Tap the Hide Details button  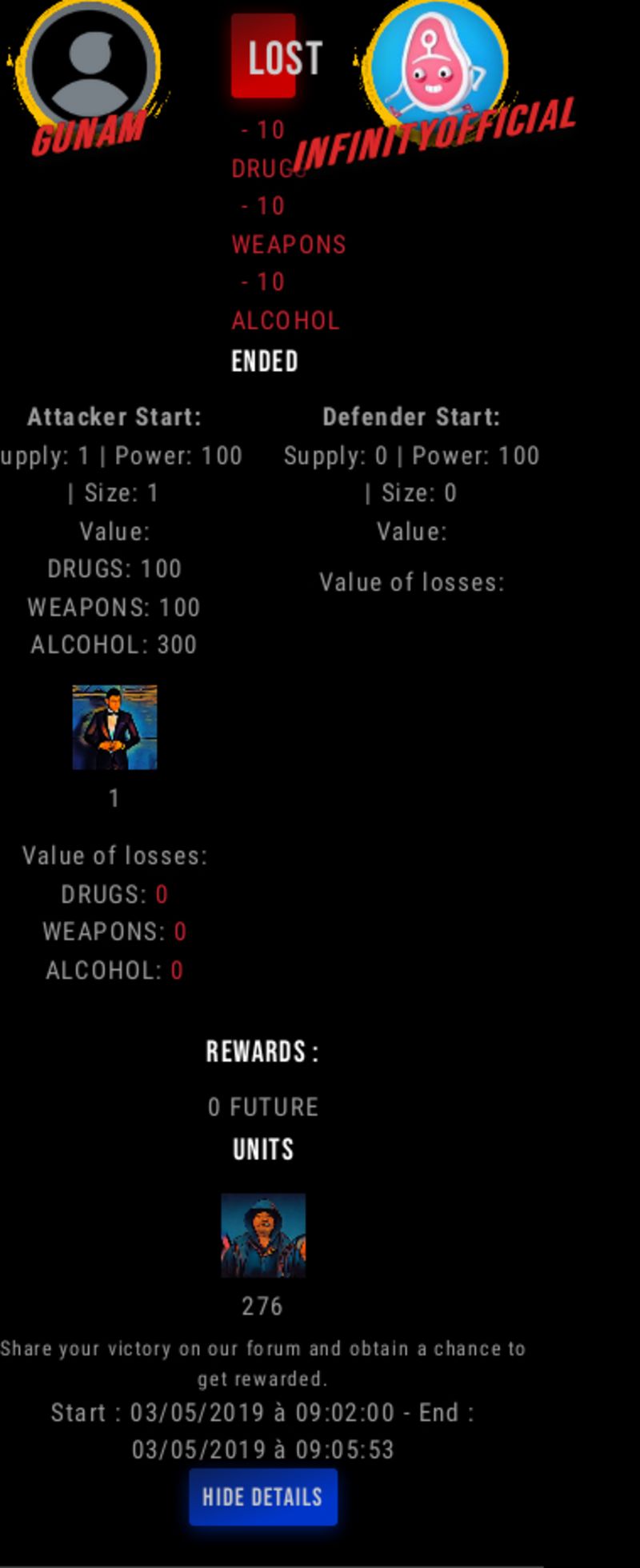pos(262,1497)
